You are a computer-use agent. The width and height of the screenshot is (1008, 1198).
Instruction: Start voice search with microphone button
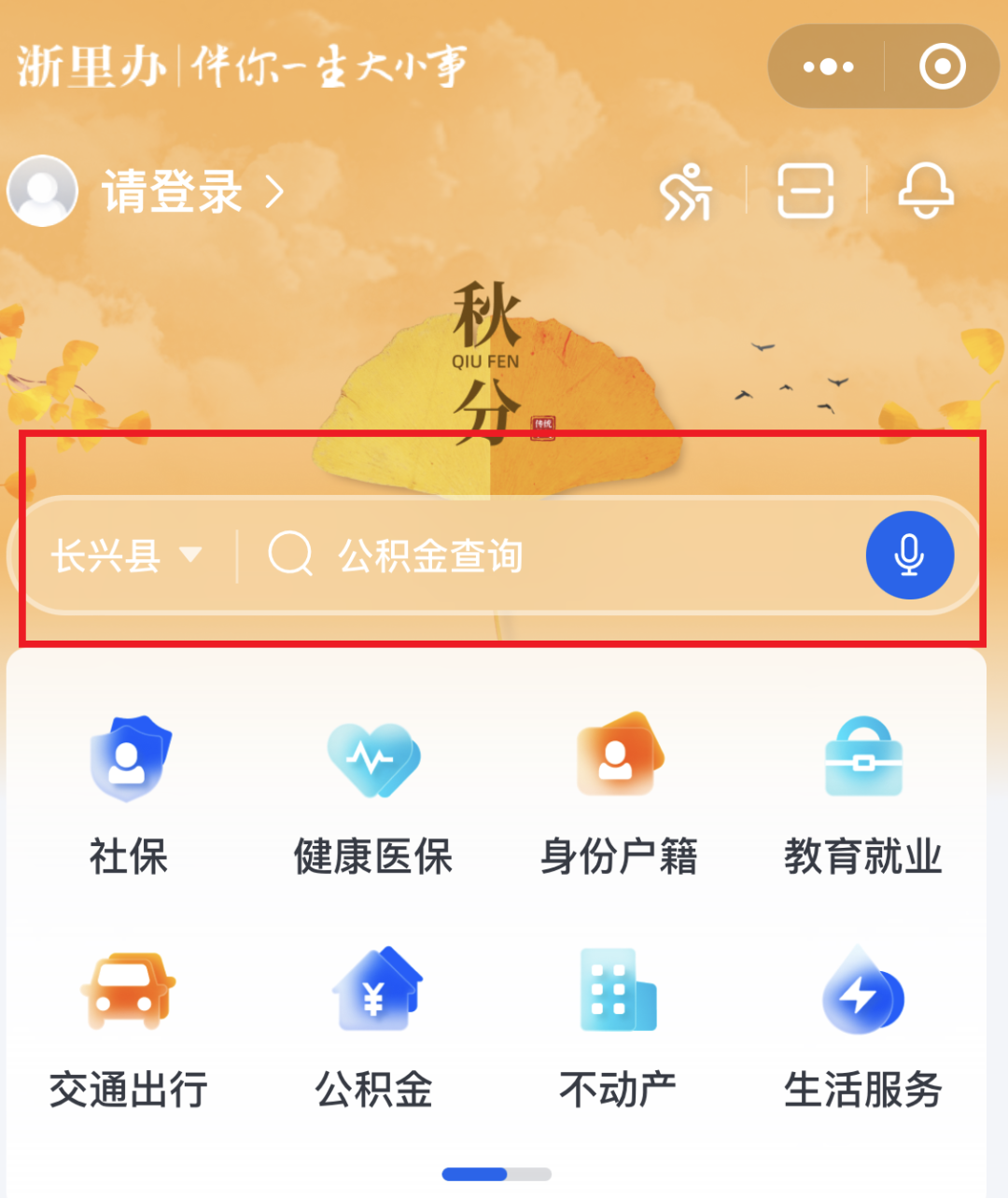pyautogui.click(x=909, y=556)
